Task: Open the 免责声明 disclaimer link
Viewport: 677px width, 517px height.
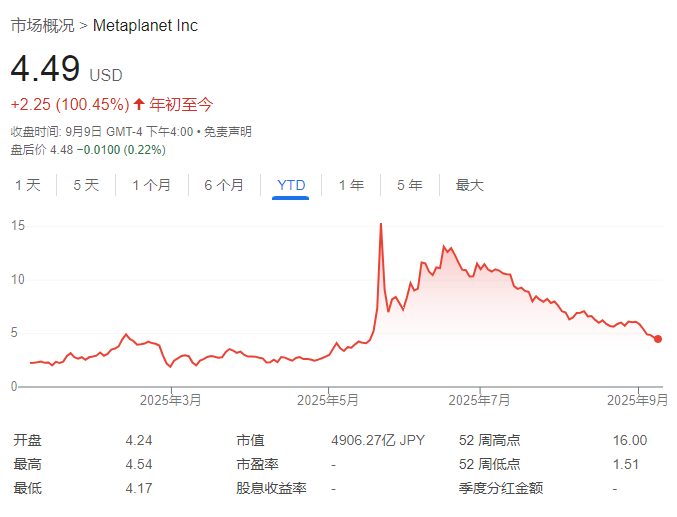Action: 229,132
